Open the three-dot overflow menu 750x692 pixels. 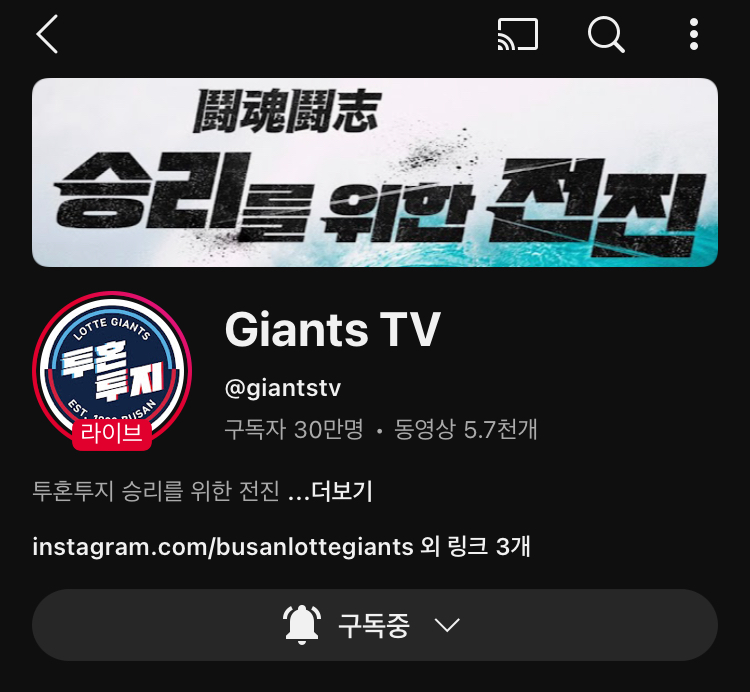[x=694, y=35]
